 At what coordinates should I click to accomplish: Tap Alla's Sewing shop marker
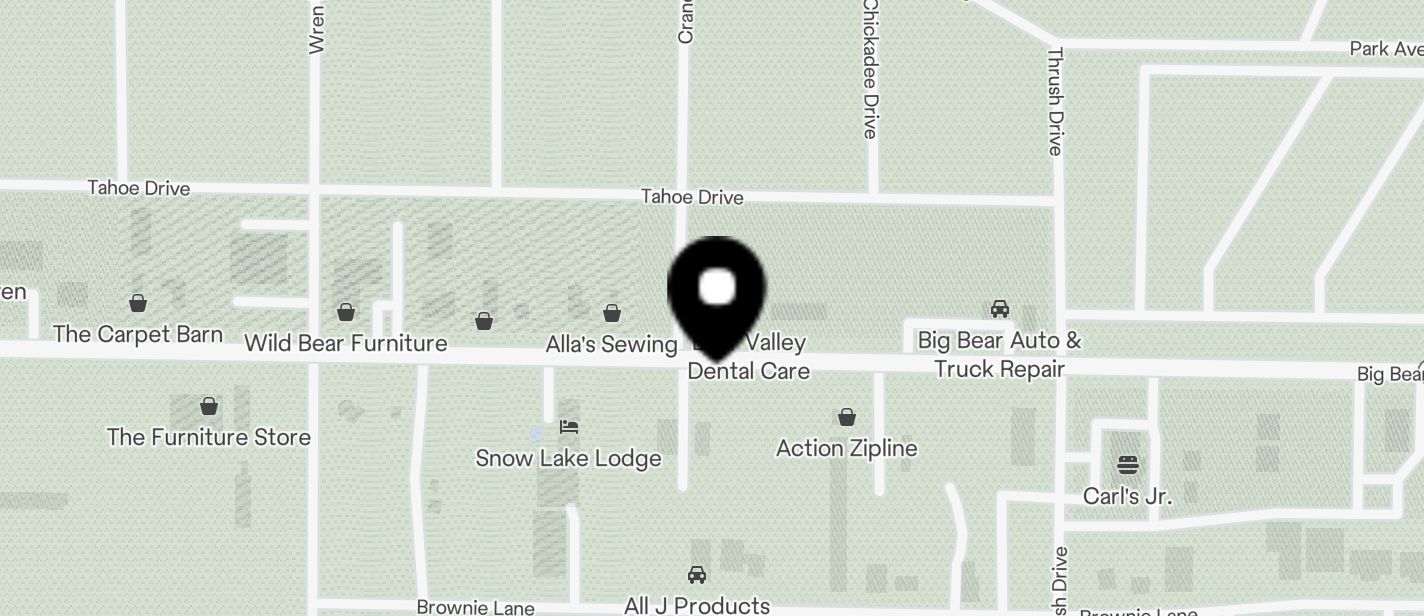tap(612, 314)
